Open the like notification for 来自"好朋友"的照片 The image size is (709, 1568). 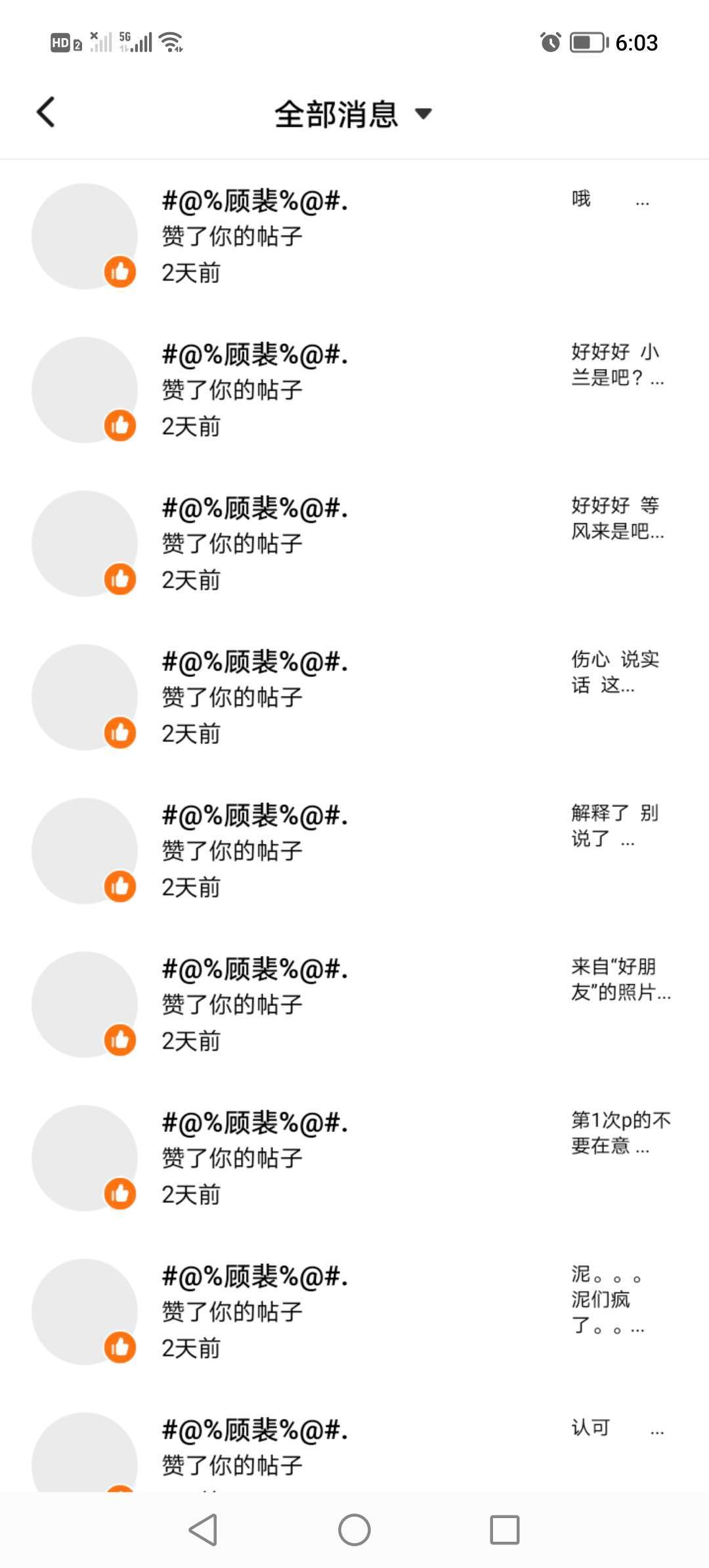coord(354,1005)
